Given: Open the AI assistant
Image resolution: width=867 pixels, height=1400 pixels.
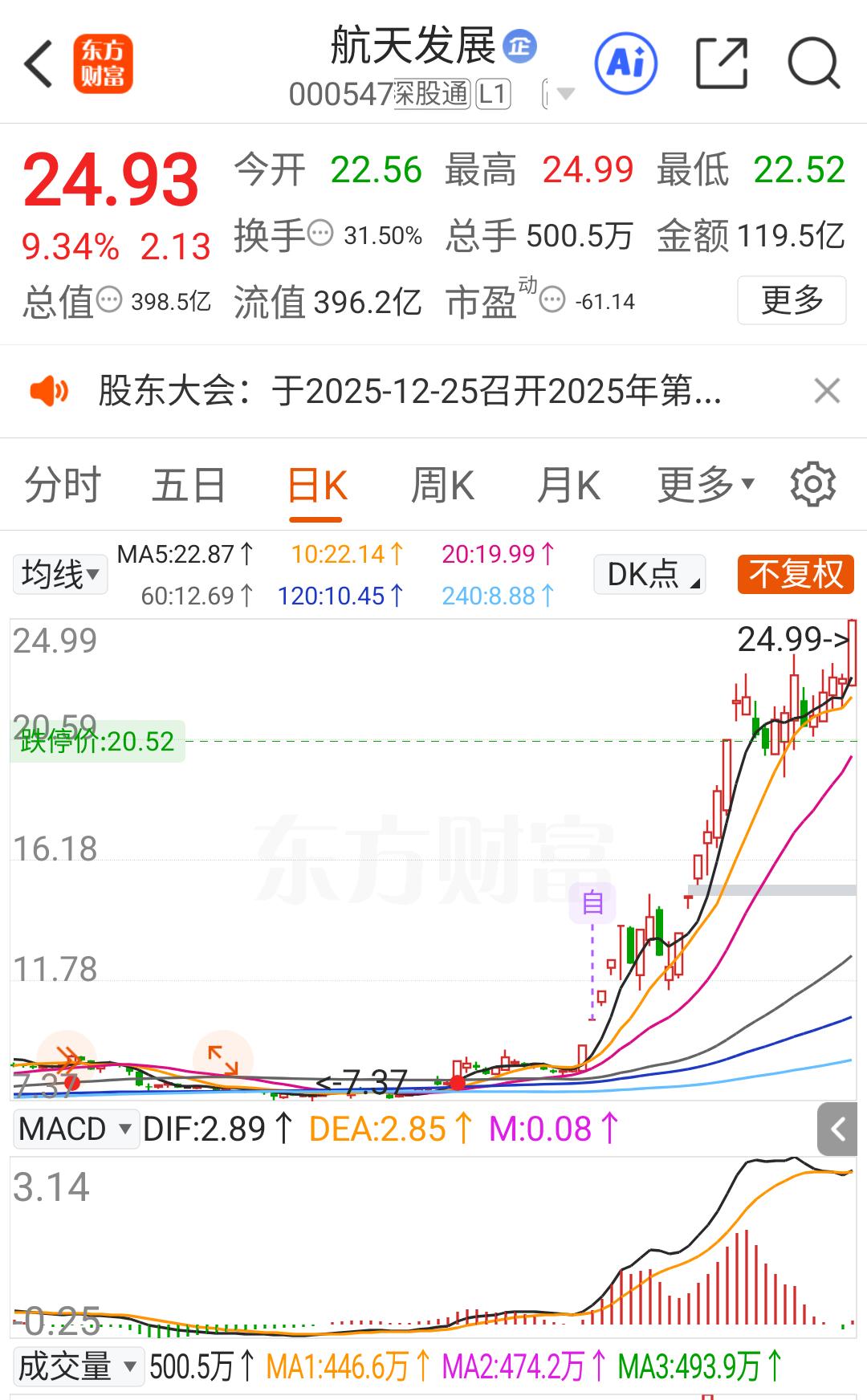Looking at the screenshot, I should pyautogui.click(x=627, y=63).
